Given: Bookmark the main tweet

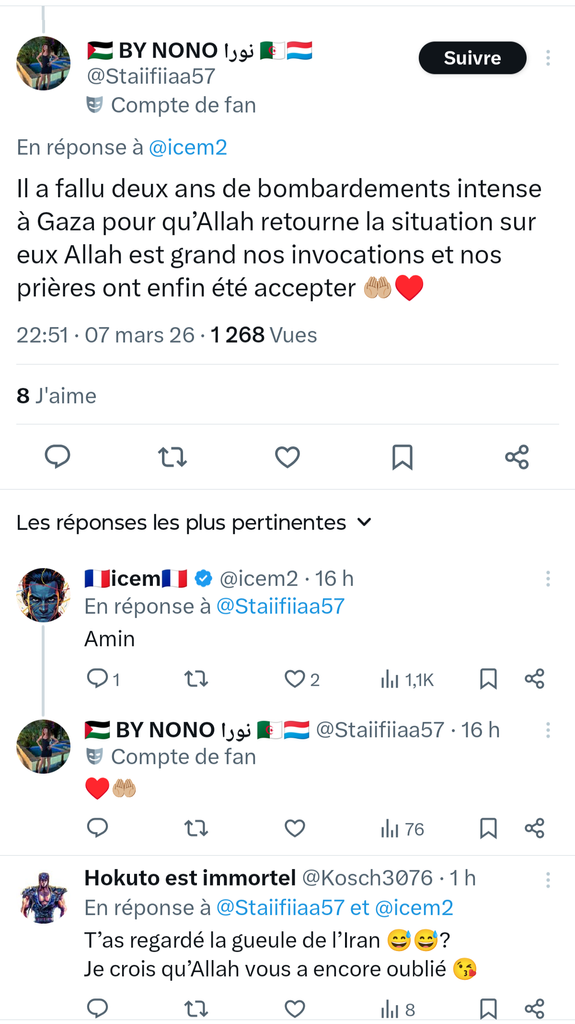Looking at the screenshot, I should pyautogui.click(x=402, y=456).
